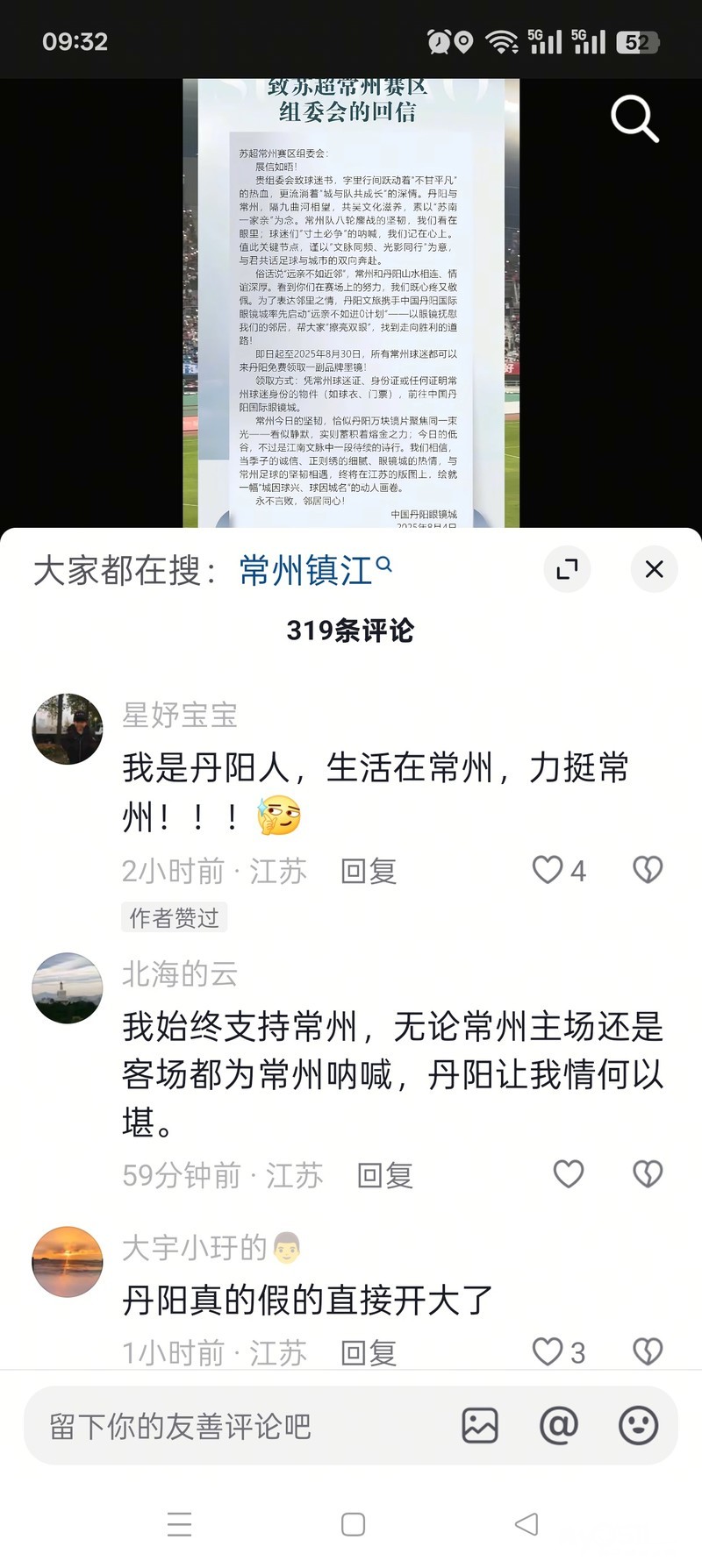The image size is (702, 1568).
Task: Open 北海的云's profile avatar
Action: pyautogui.click(x=68, y=987)
